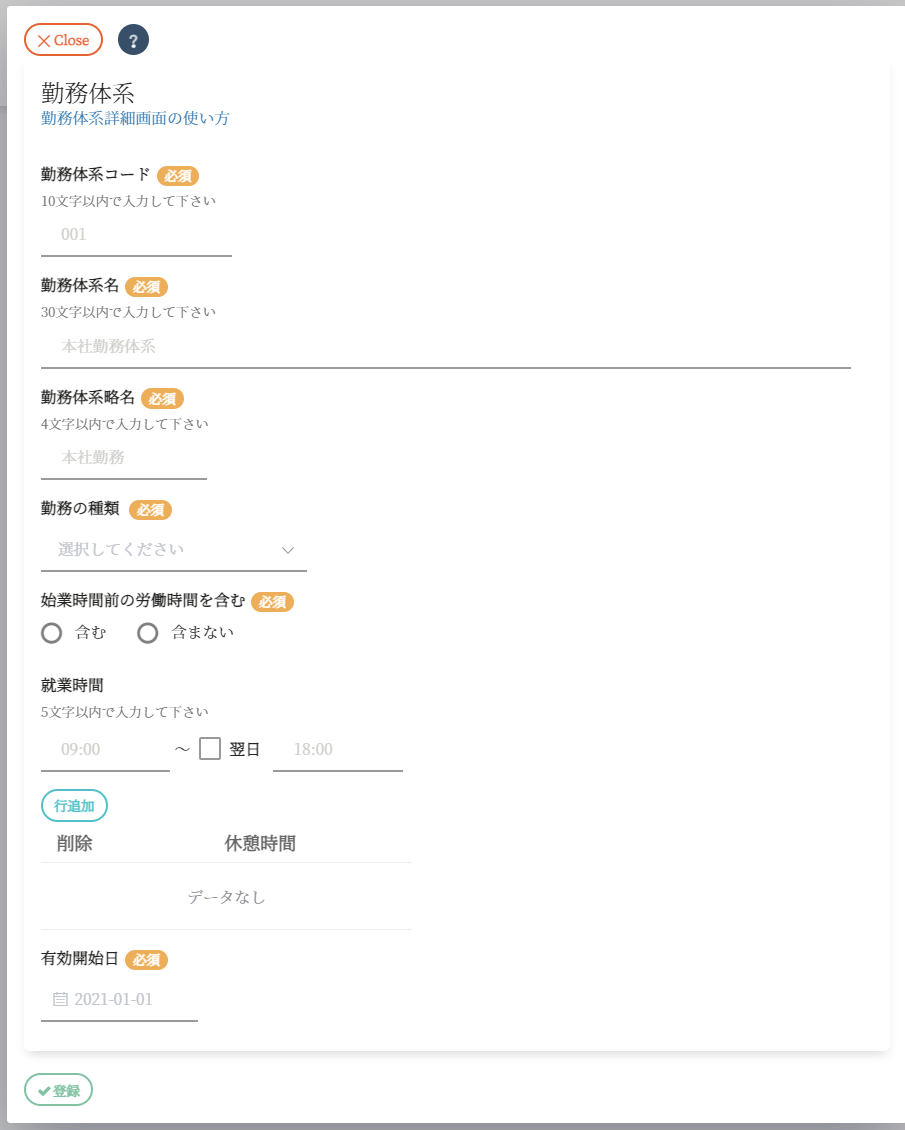Open the 勤務体系詳細画面の使い方 link
This screenshot has height=1130, width=905.
coord(135,118)
